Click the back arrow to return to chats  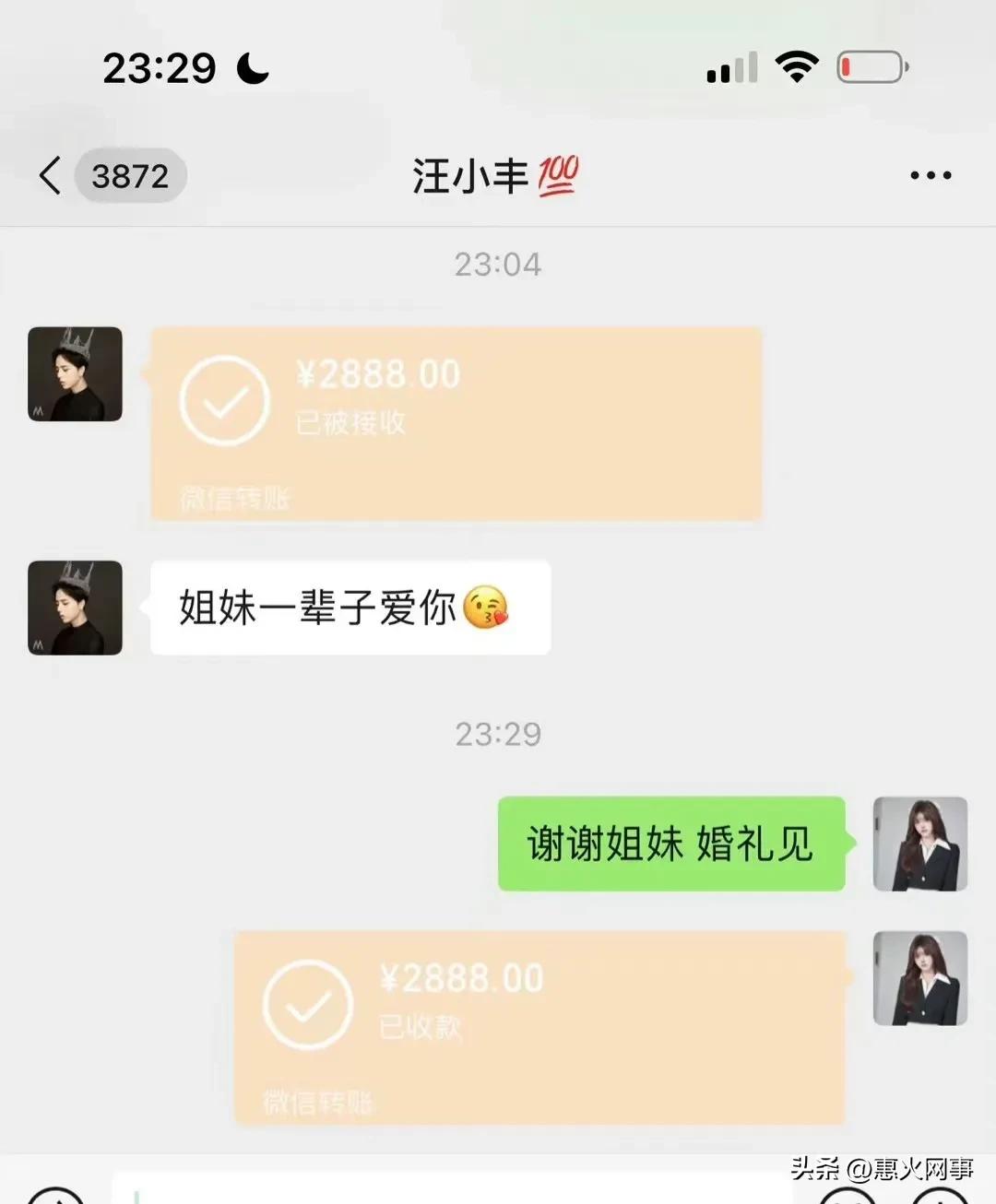pos(51,175)
